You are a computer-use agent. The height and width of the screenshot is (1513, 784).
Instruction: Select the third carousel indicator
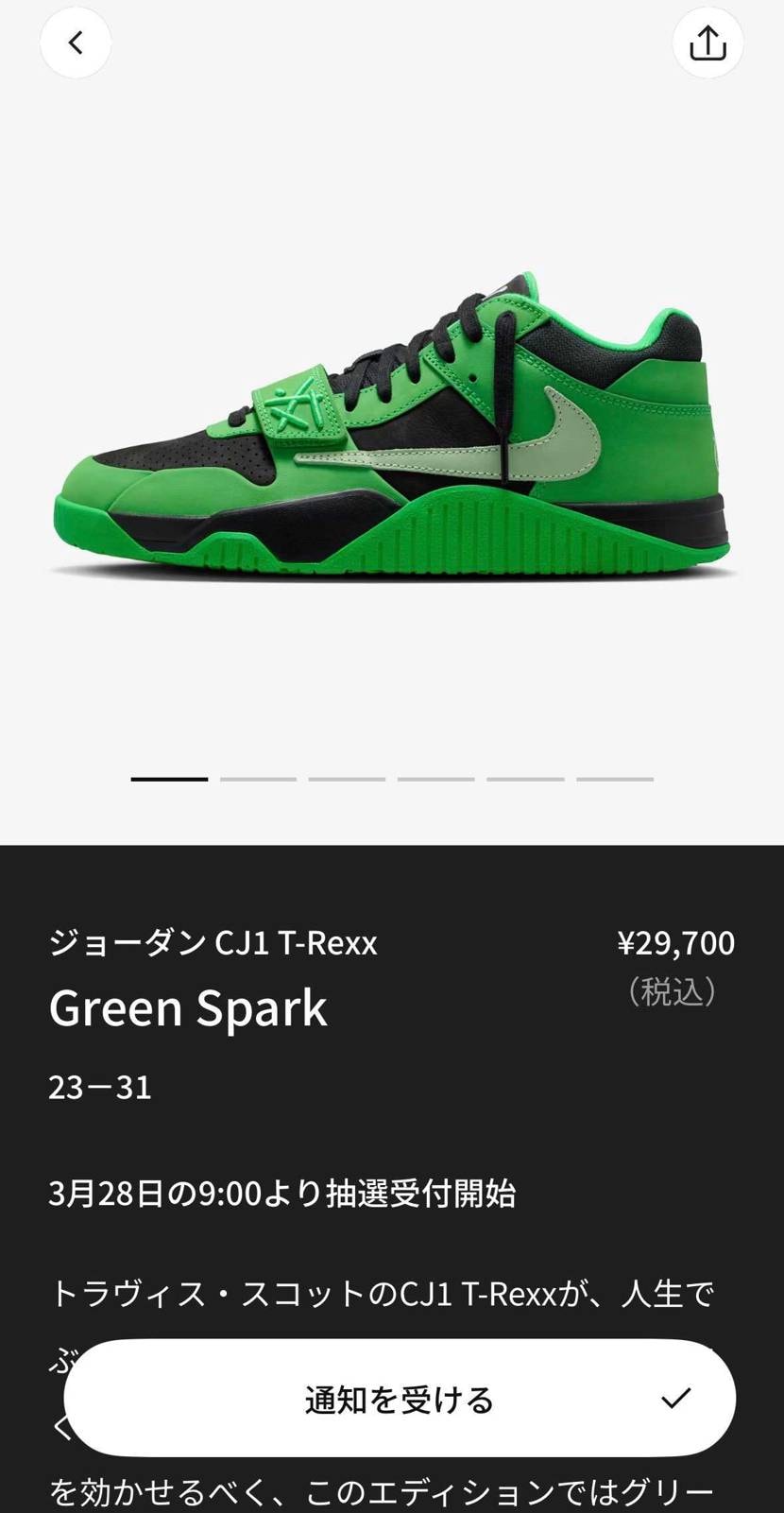coord(346,779)
